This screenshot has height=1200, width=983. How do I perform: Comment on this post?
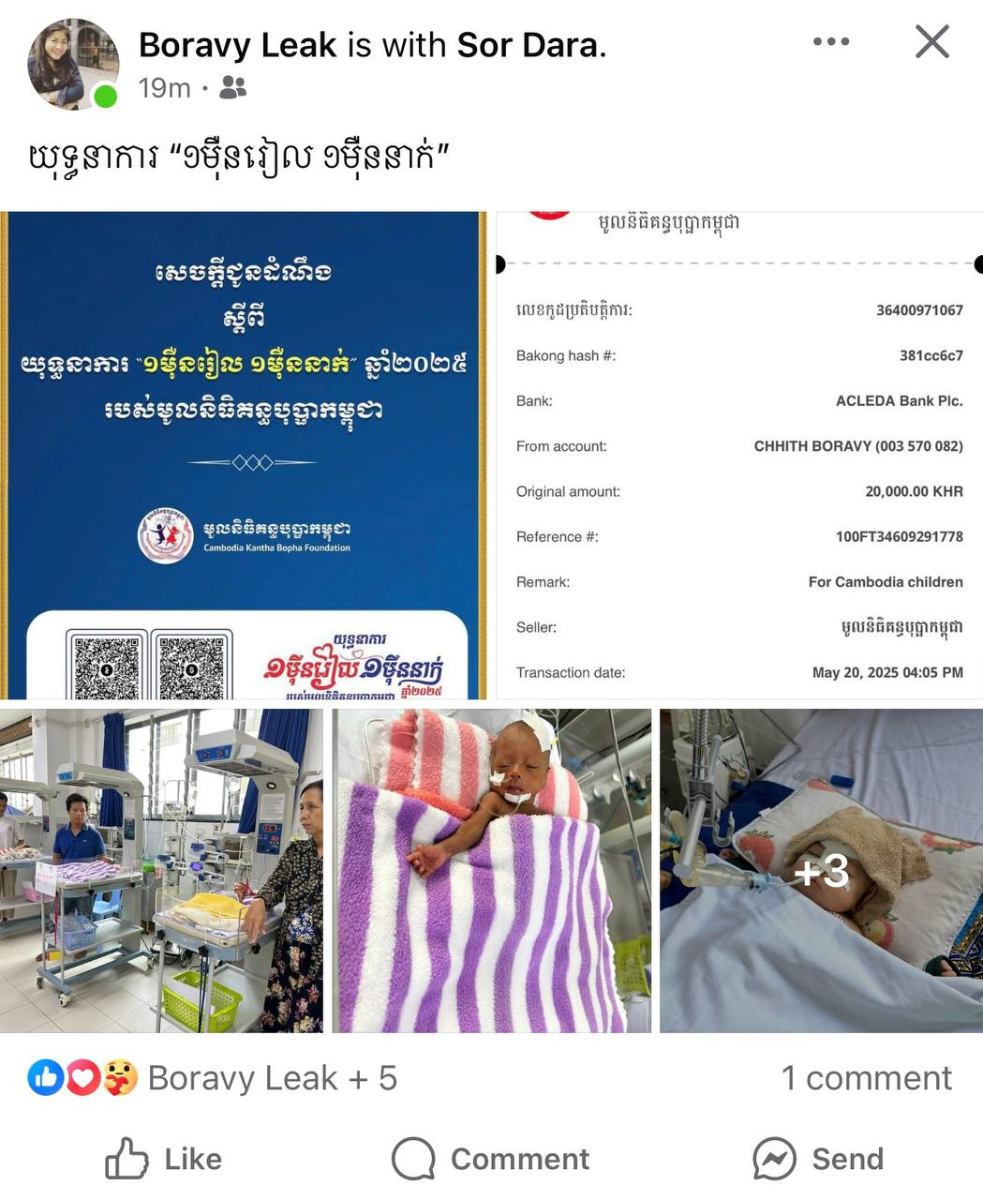point(491,1159)
